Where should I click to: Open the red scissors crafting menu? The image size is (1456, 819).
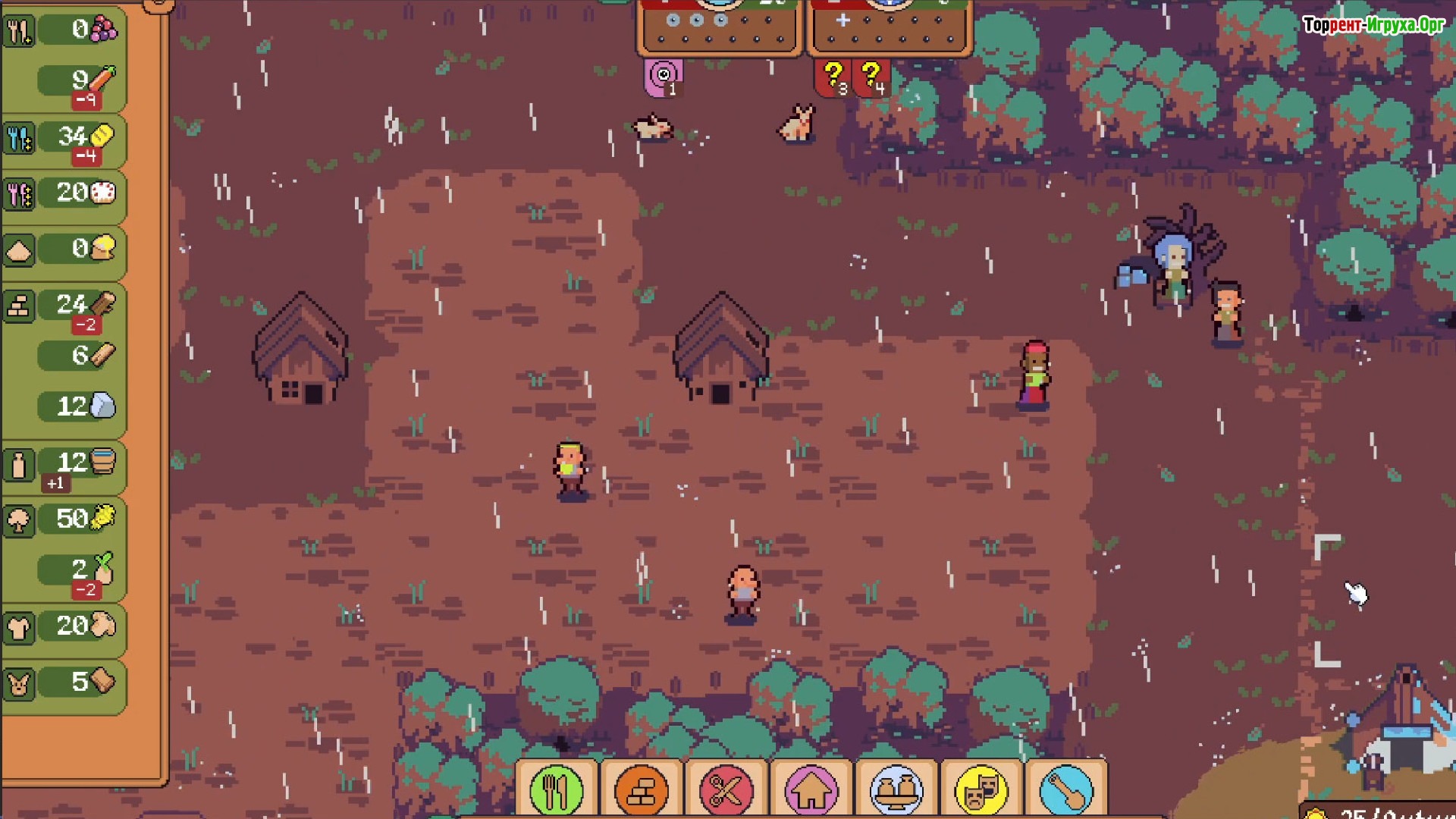pyautogui.click(x=726, y=790)
